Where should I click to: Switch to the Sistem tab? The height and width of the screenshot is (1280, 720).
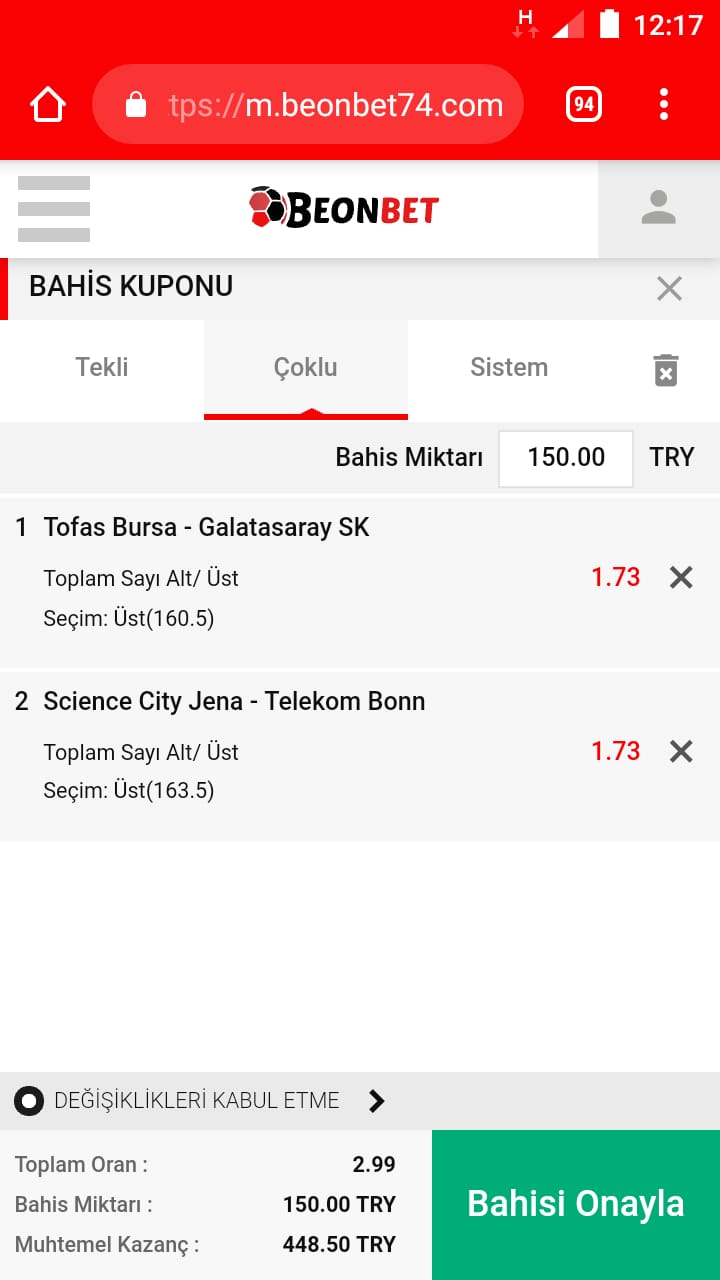(509, 368)
